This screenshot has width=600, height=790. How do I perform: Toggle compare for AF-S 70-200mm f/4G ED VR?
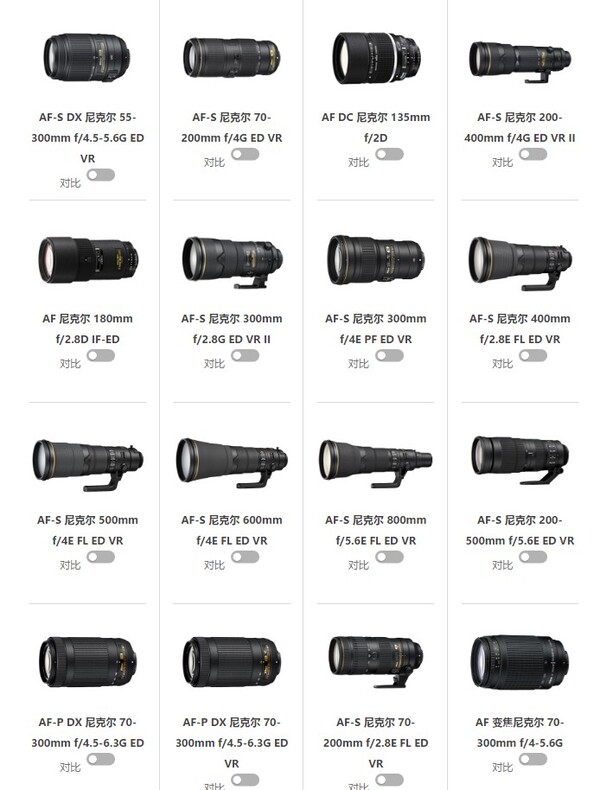coord(245,155)
